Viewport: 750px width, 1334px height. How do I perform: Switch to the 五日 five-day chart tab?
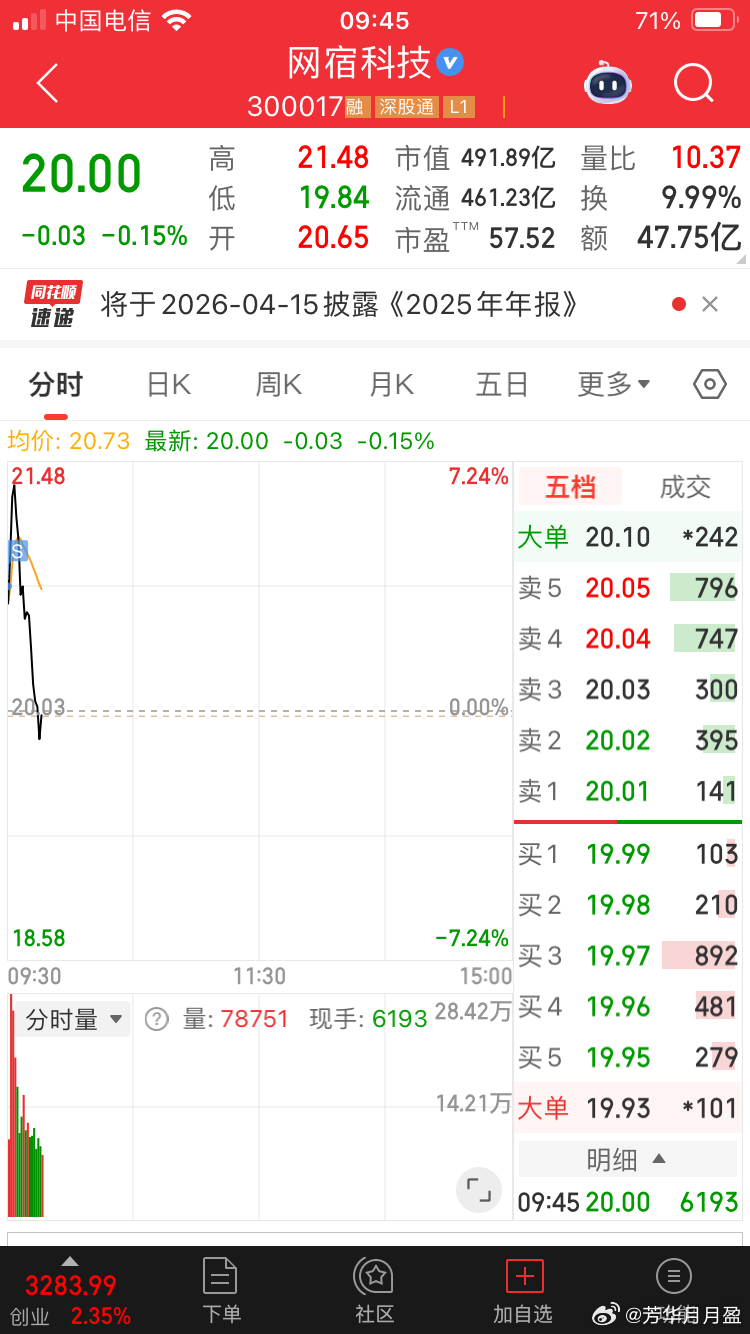[x=501, y=383]
